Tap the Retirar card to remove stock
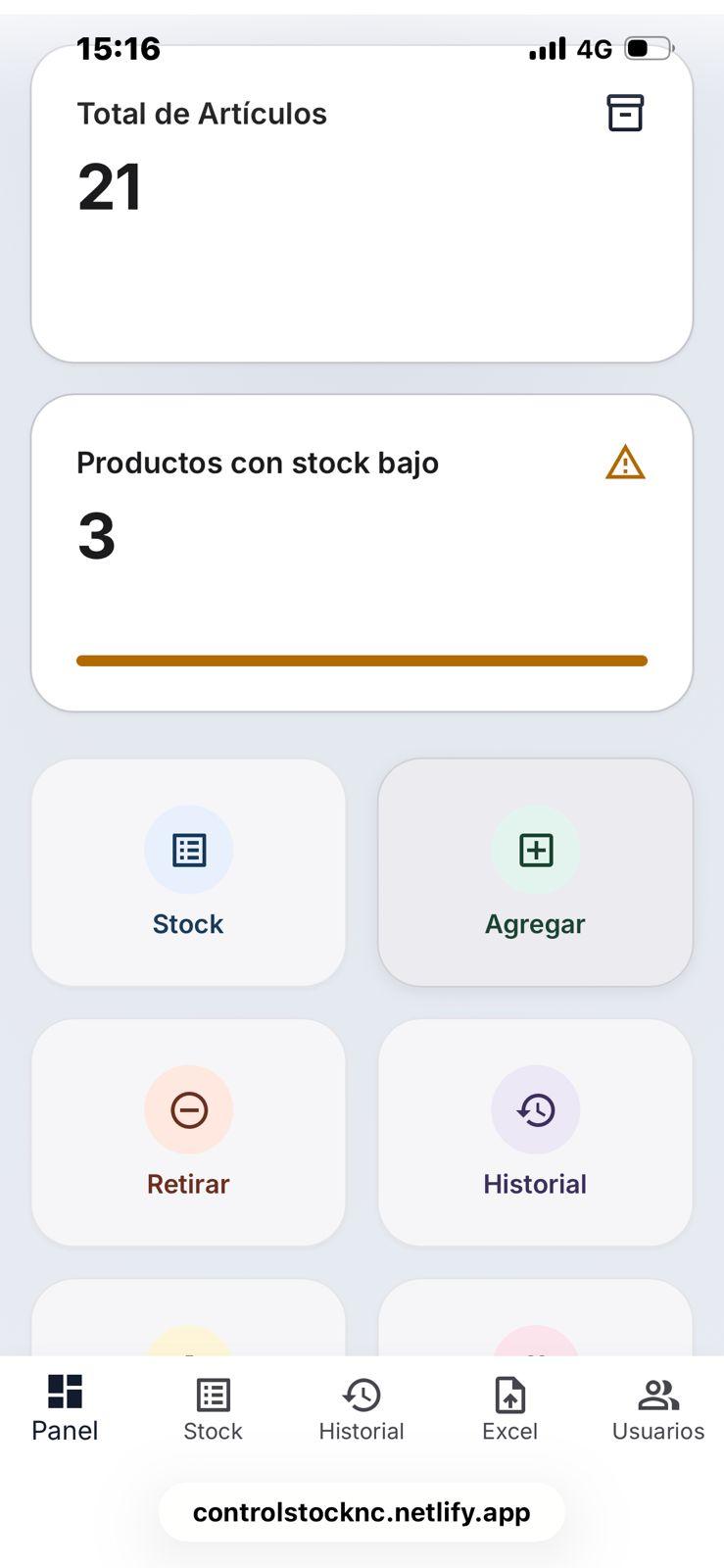 coord(188,1132)
